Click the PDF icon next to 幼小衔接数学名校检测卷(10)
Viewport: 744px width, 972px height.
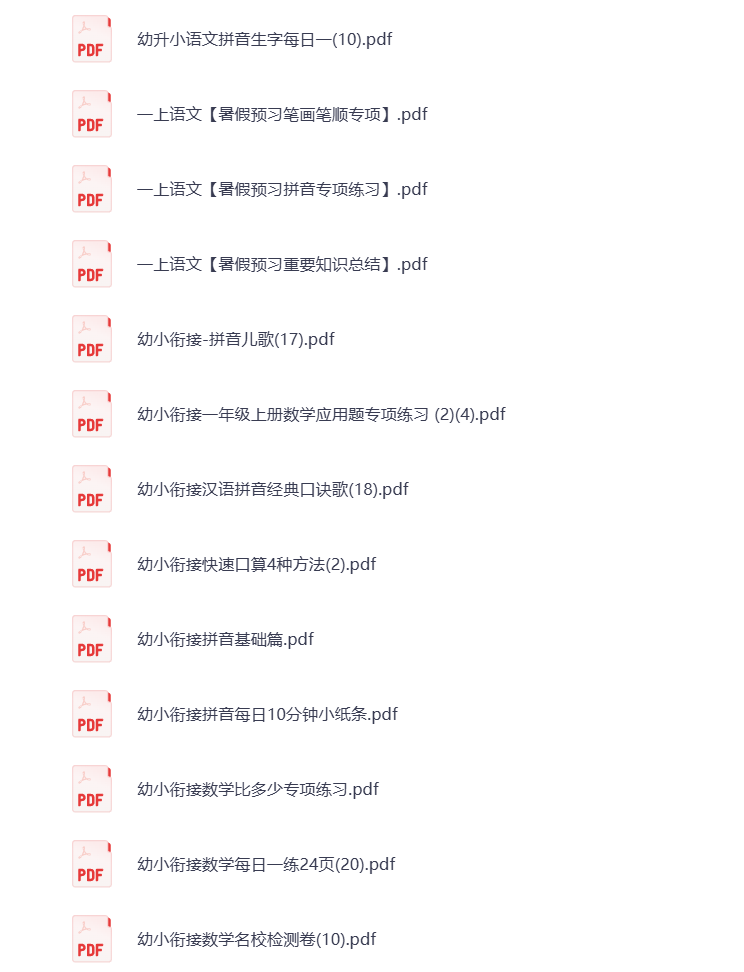coord(91,939)
